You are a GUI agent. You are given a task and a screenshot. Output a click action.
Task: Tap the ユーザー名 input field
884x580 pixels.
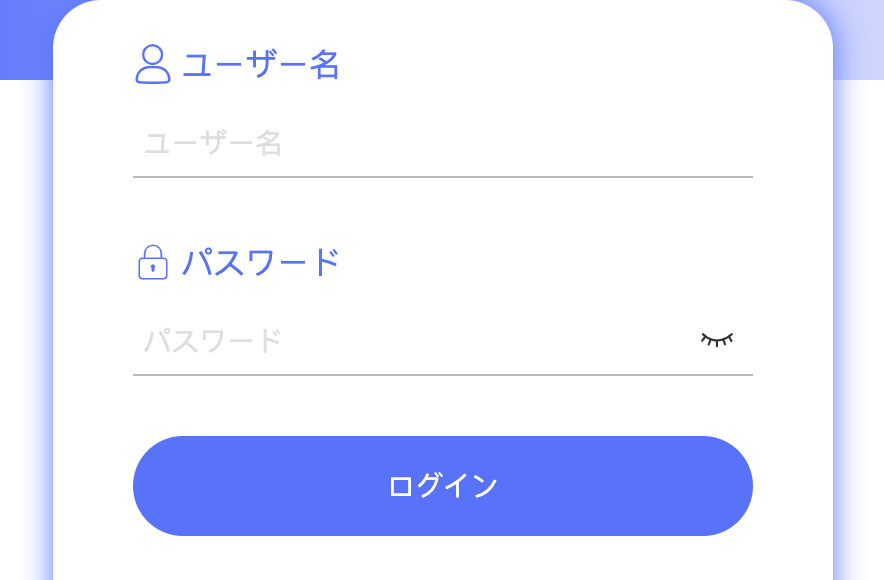(442, 143)
